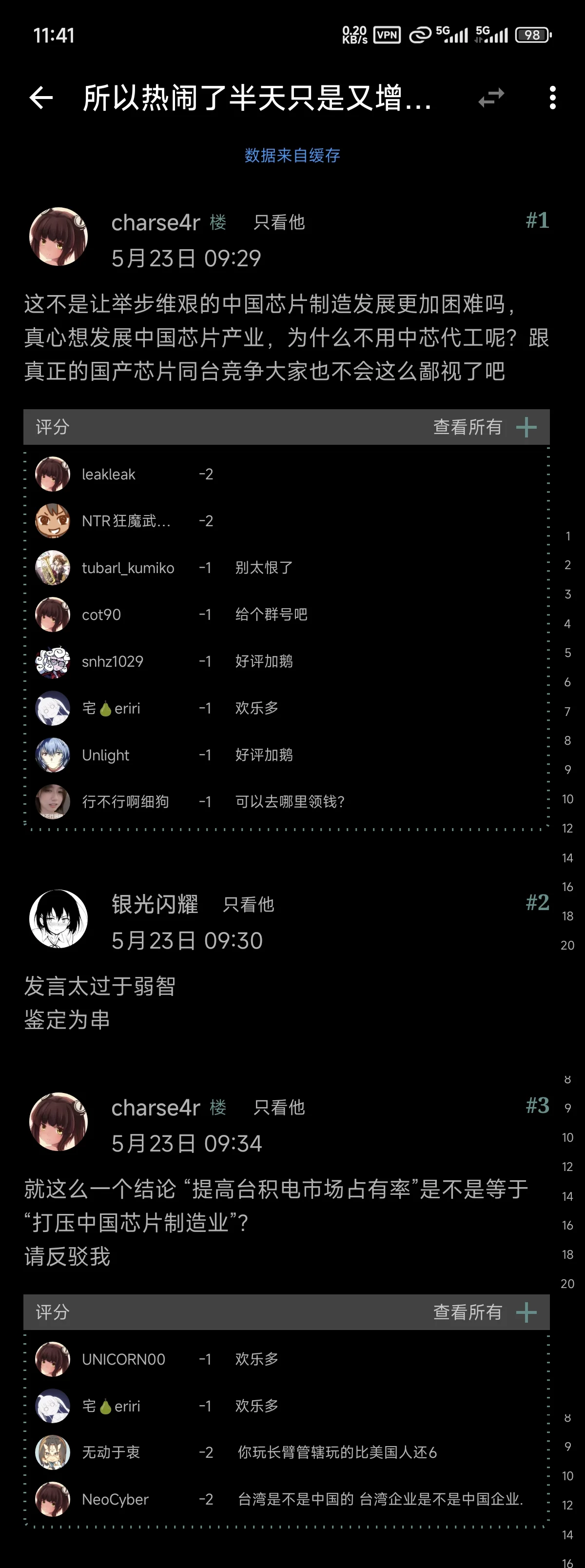Open leakleak's rating entry

pos(108,474)
